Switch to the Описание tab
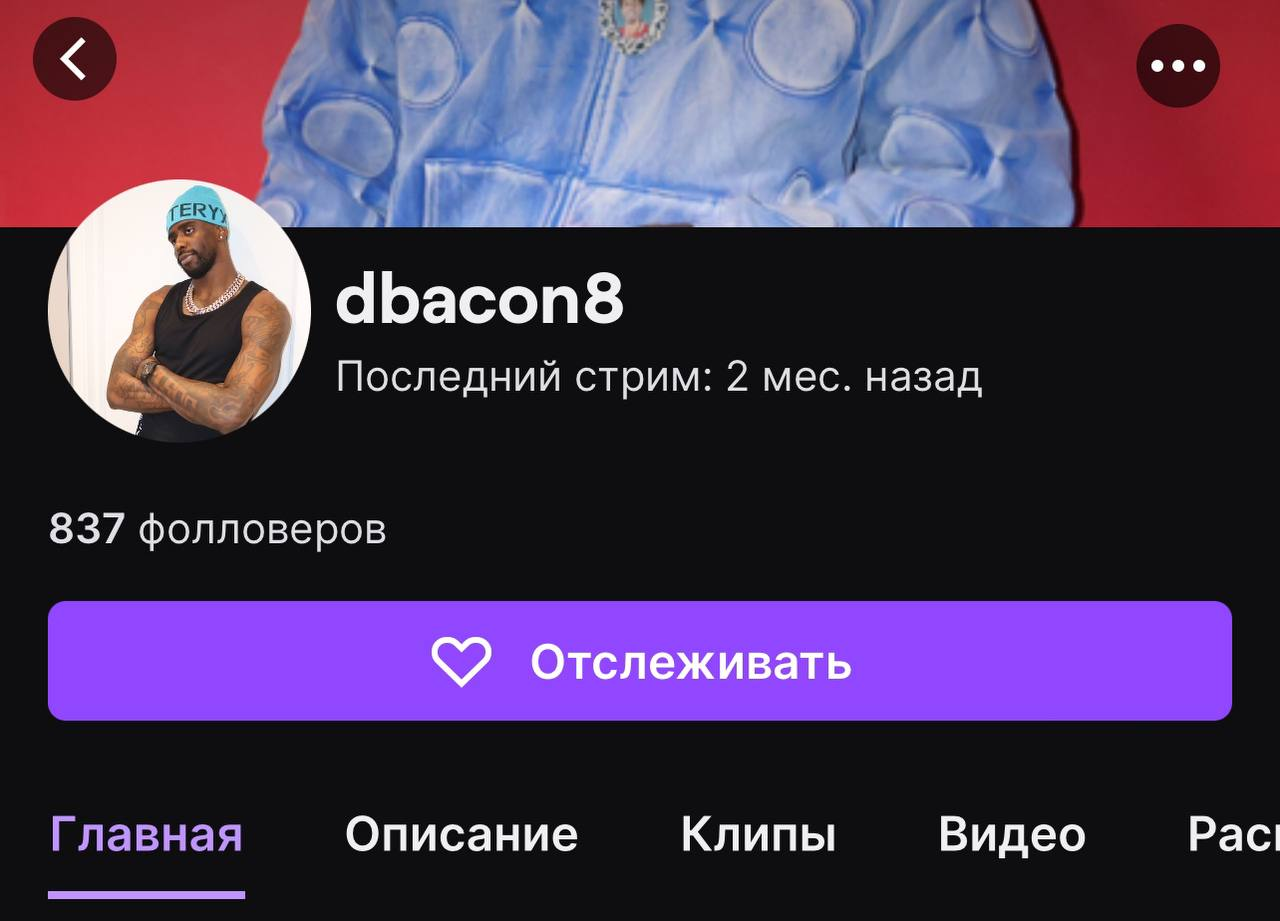The height and width of the screenshot is (921, 1280). click(461, 835)
